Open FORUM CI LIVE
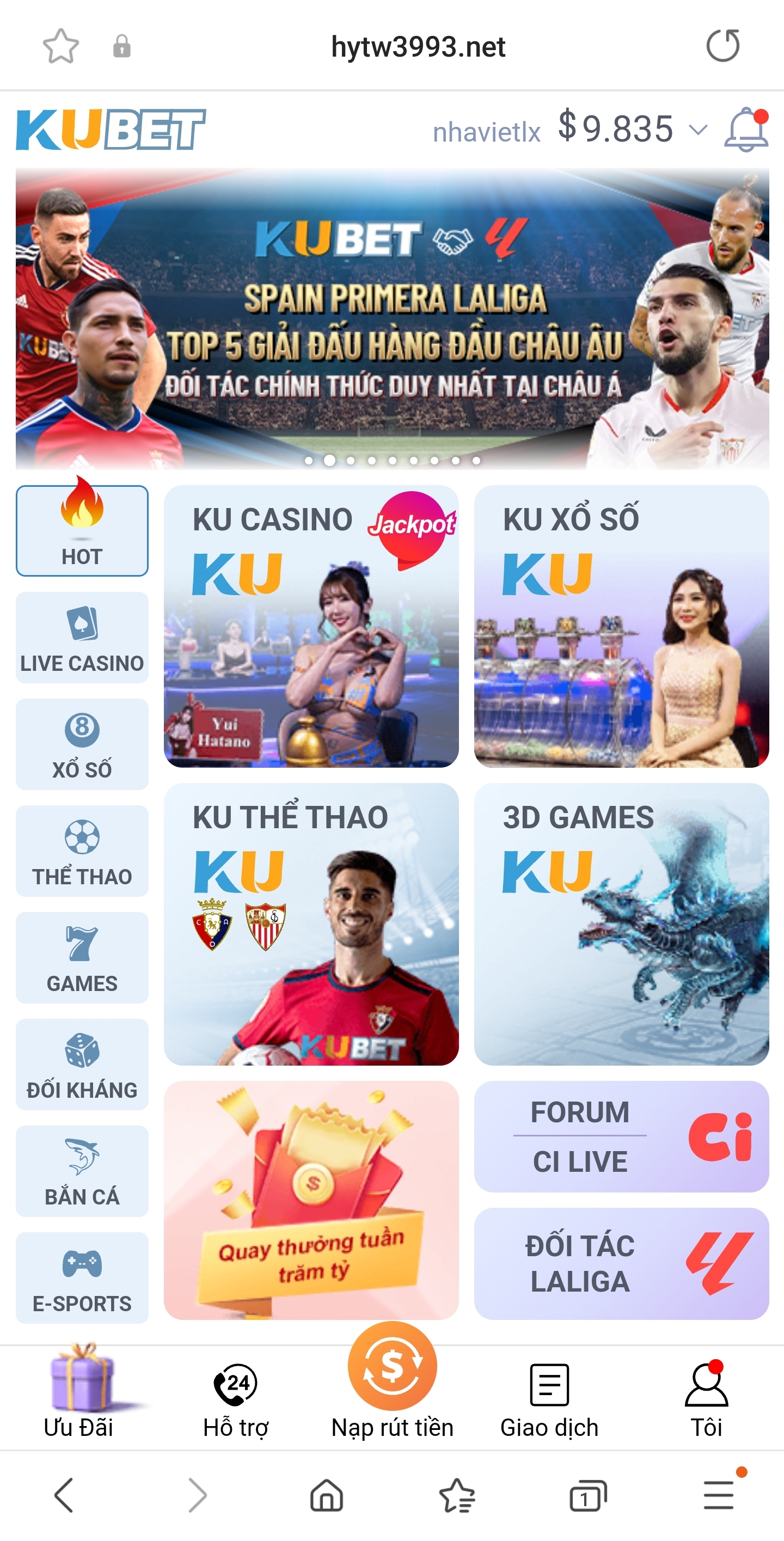The height and width of the screenshot is (1541, 784). point(621,1136)
